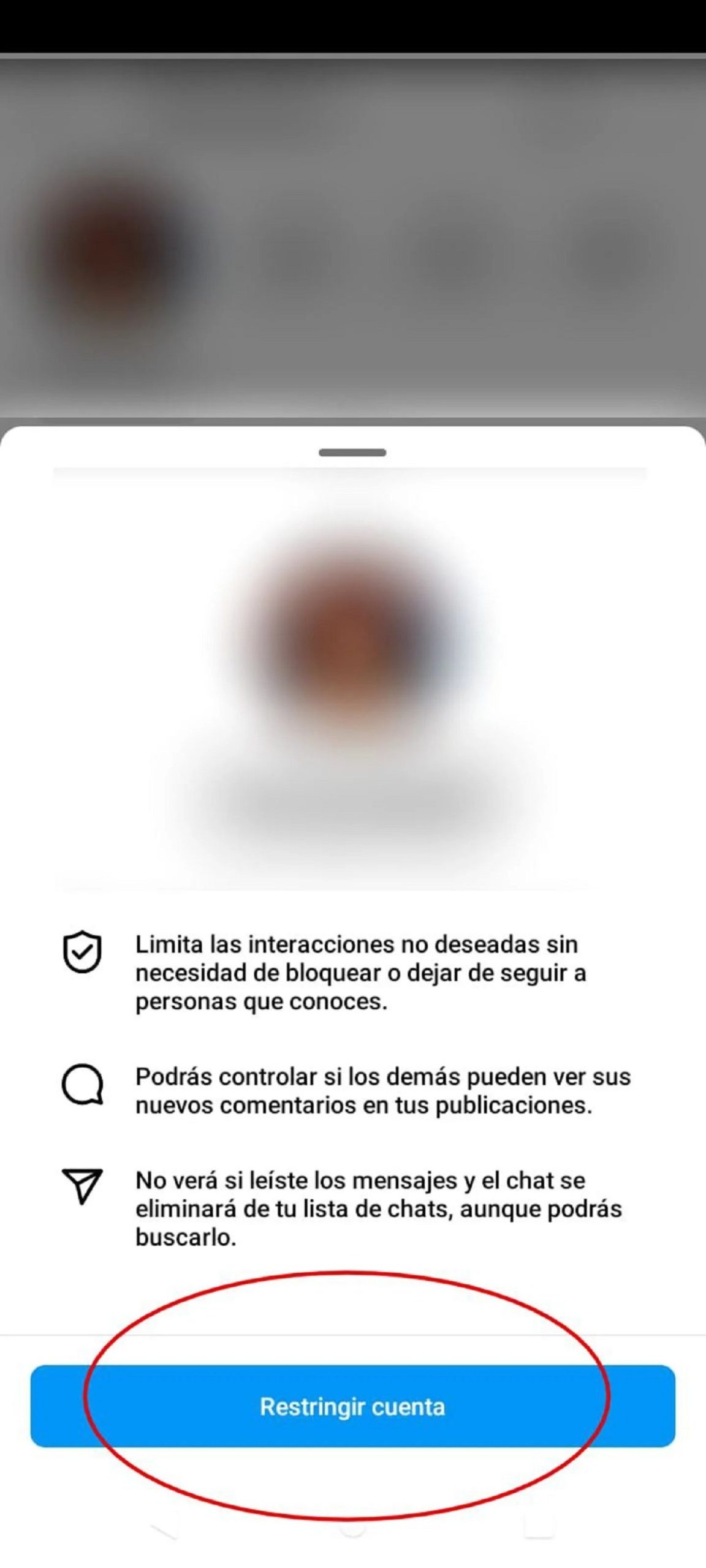Screen dimensions: 706x1568
Task: Confirm with the Restringir cuenta button
Action: point(352,1407)
